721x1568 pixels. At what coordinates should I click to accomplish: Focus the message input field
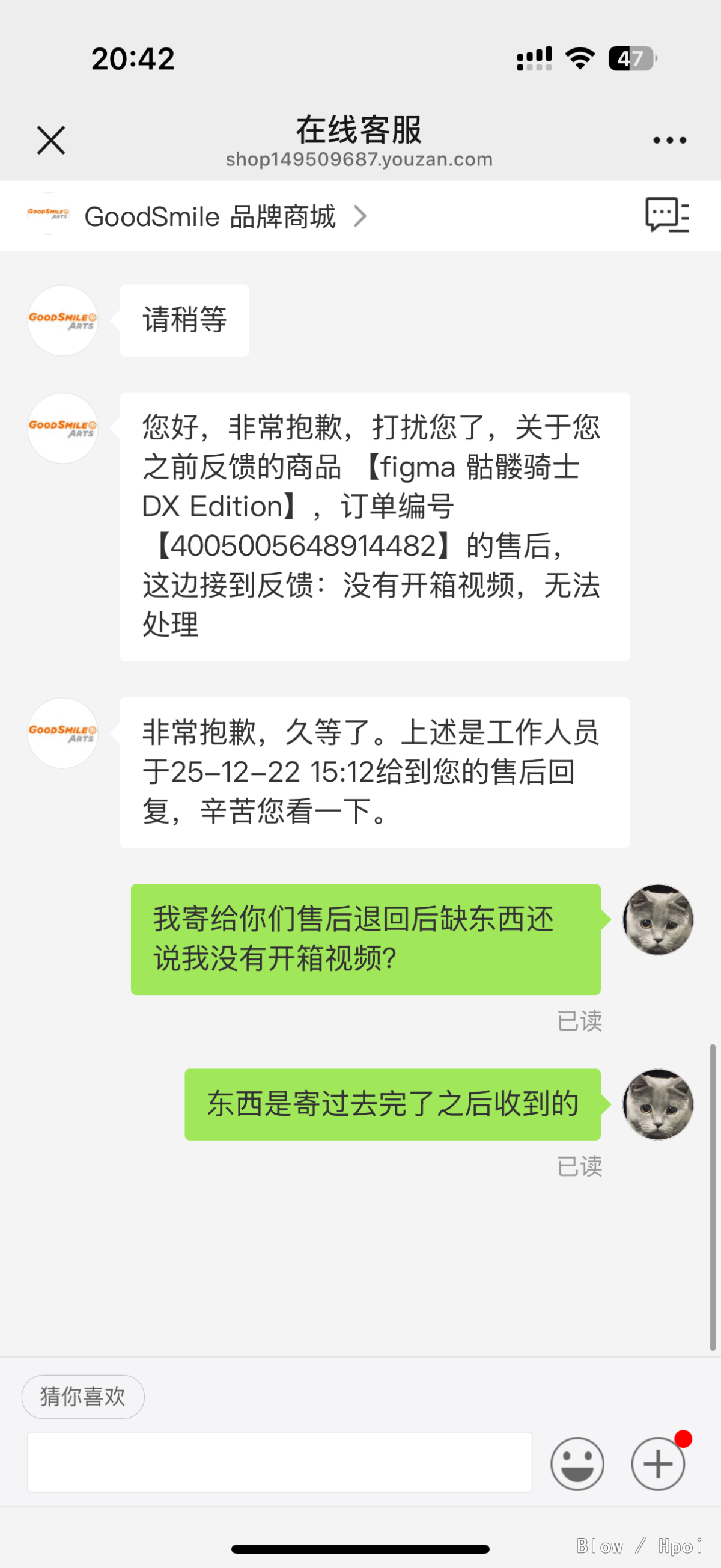tap(280, 1462)
